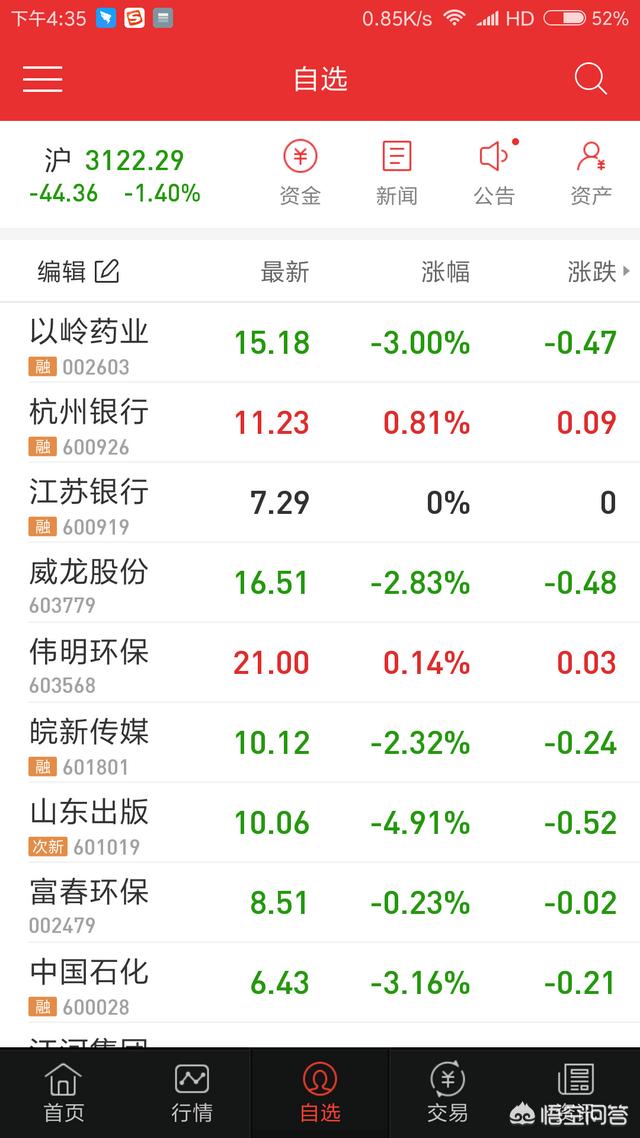Go to the 行情 market tab
640x1138 pixels.
(191, 1093)
